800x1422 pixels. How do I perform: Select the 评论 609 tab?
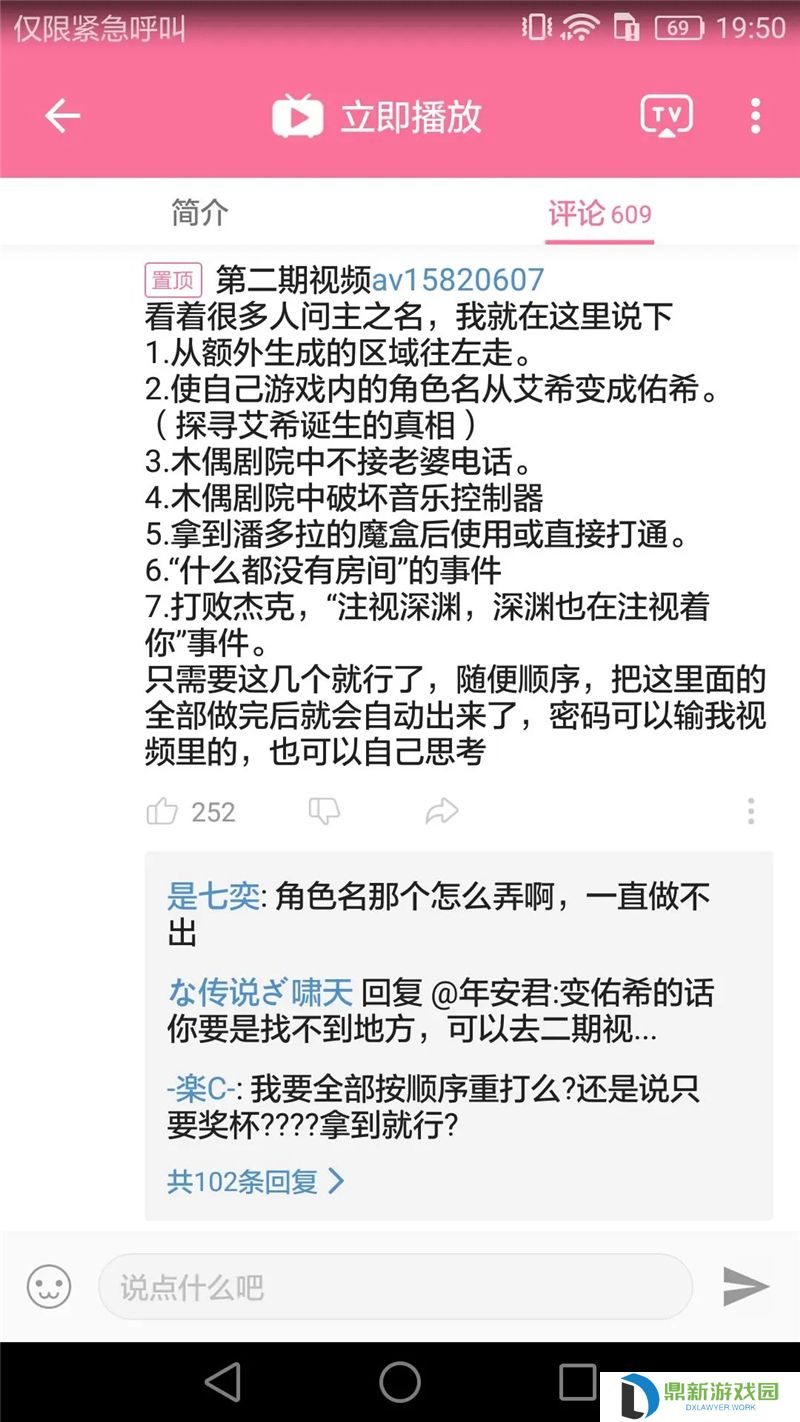tap(599, 213)
